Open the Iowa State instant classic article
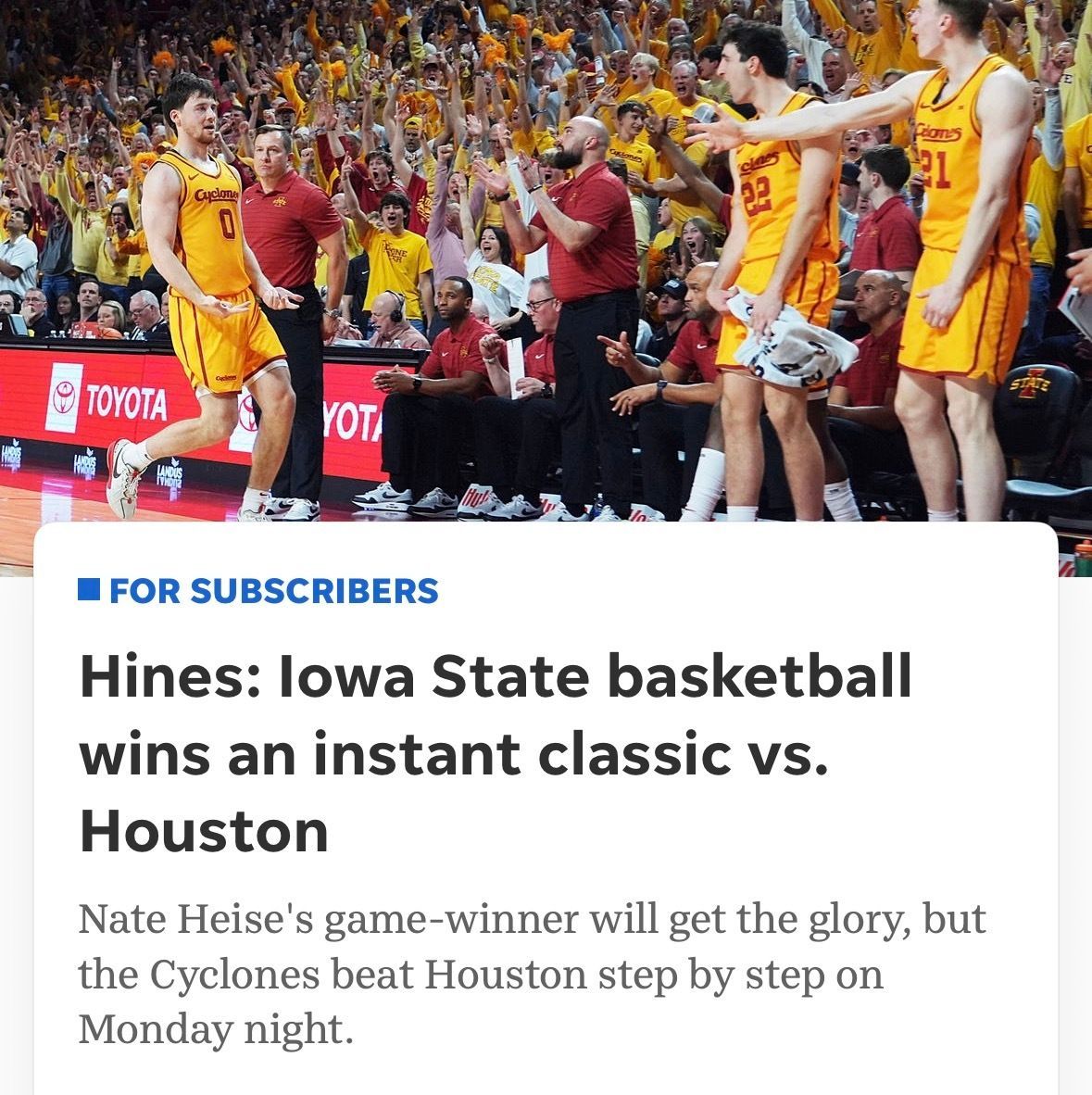This screenshot has height=1095, width=1092. [x=496, y=752]
